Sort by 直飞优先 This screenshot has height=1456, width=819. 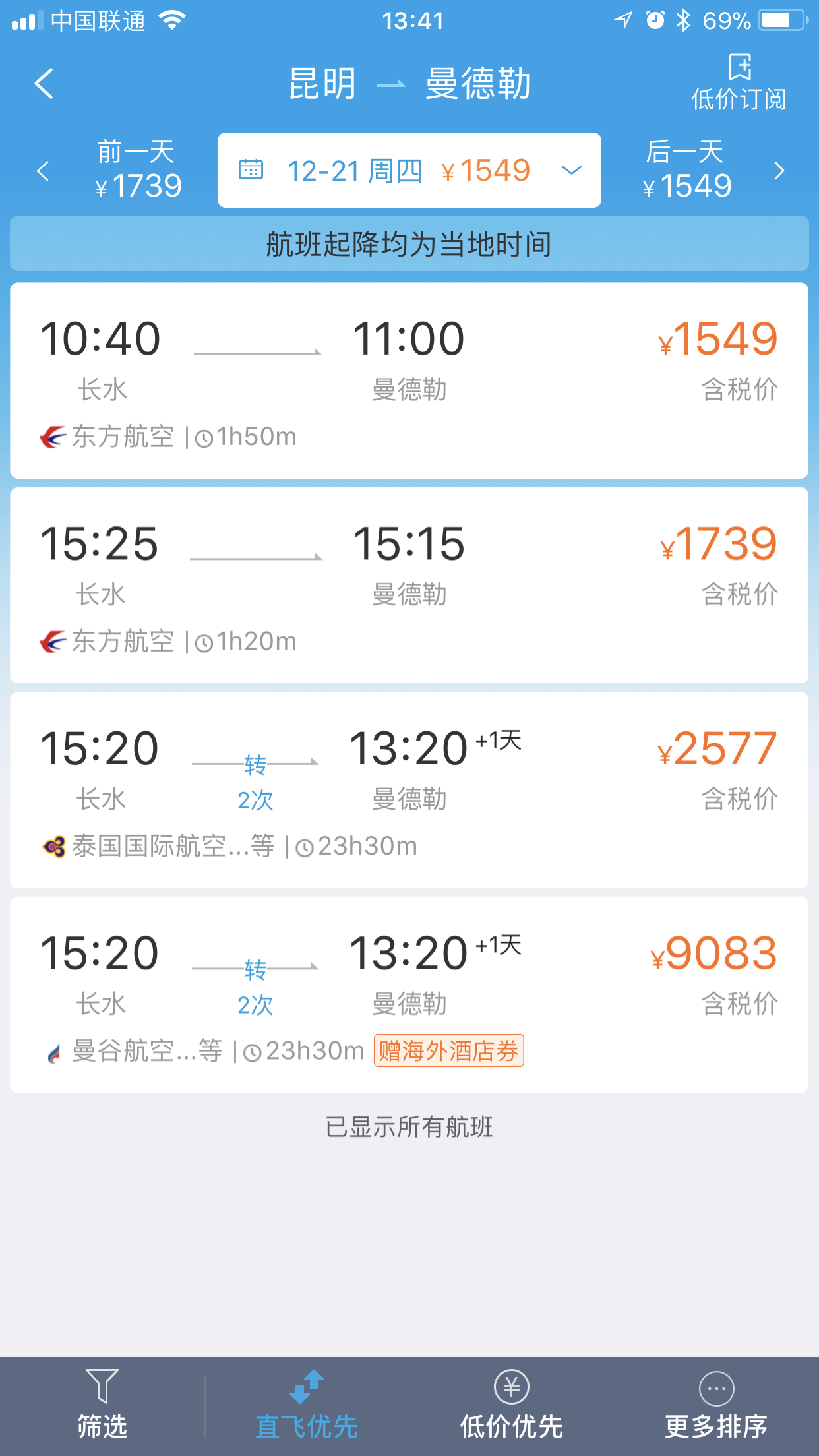click(x=307, y=1405)
